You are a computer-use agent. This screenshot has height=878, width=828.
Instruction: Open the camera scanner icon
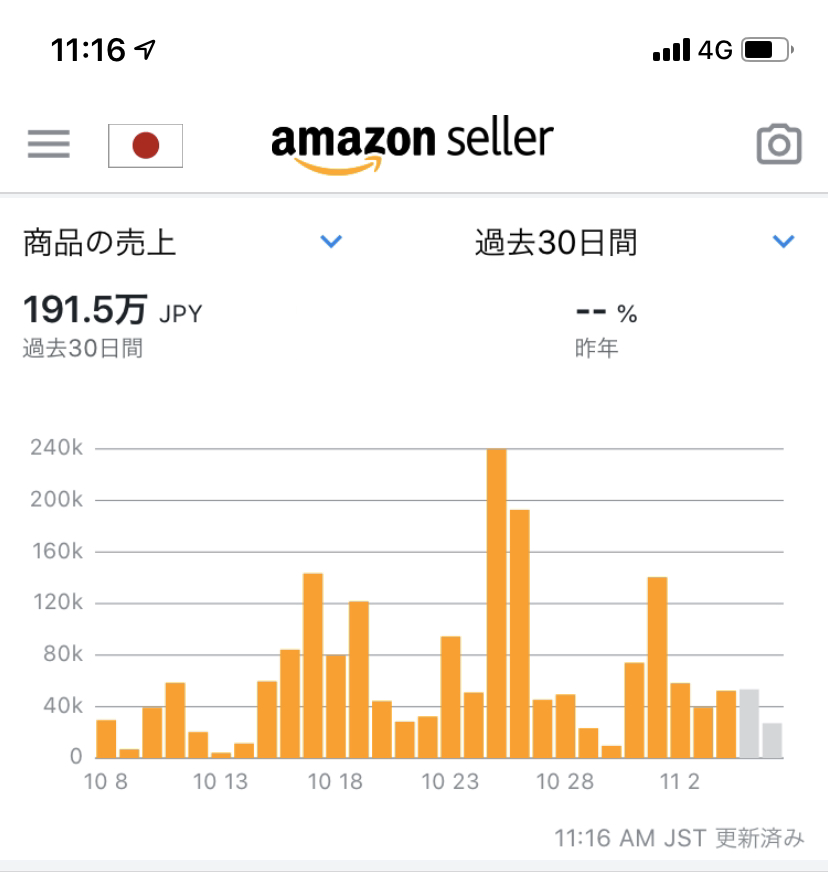tap(779, 145)
